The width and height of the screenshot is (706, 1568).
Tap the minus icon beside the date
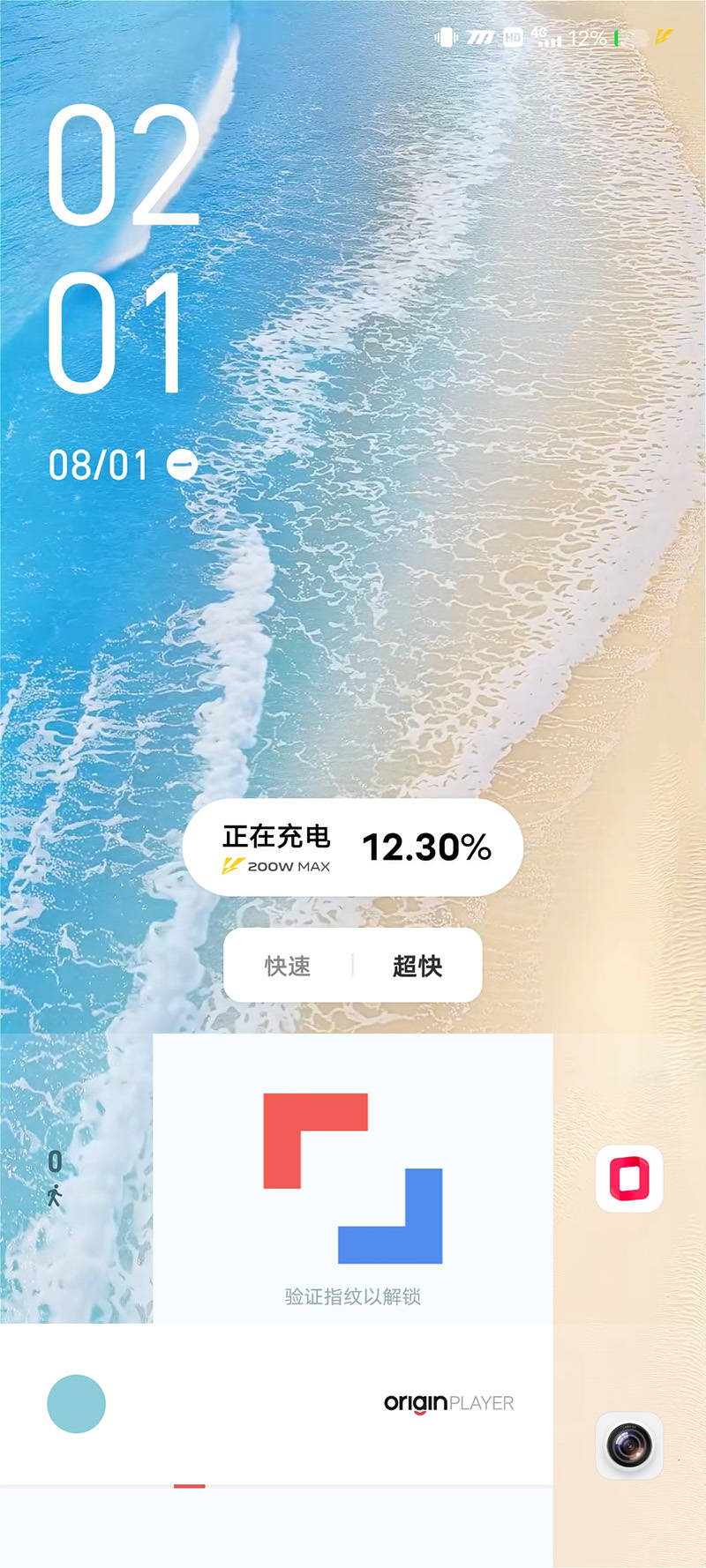183,465
